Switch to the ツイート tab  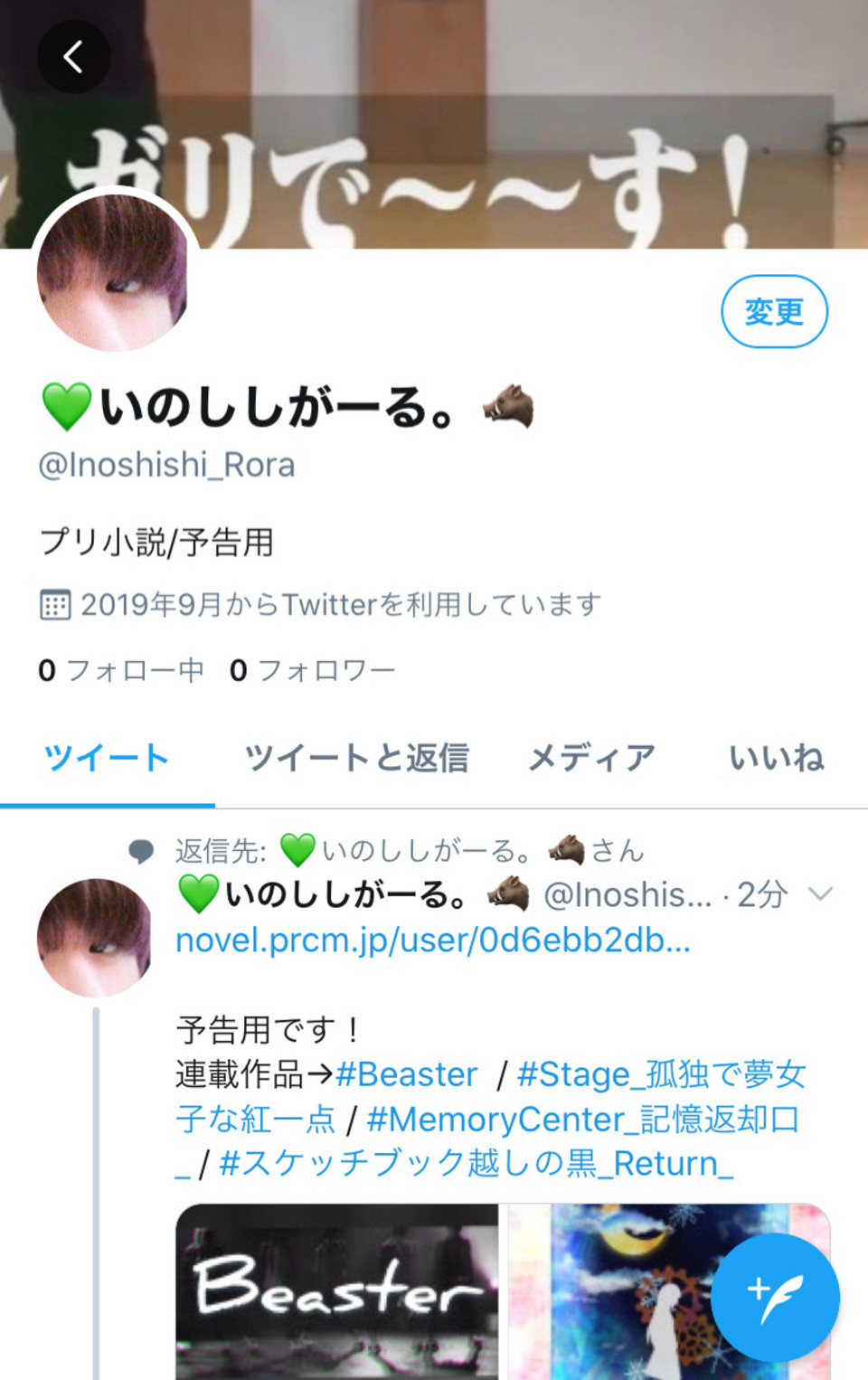(107, 758)
